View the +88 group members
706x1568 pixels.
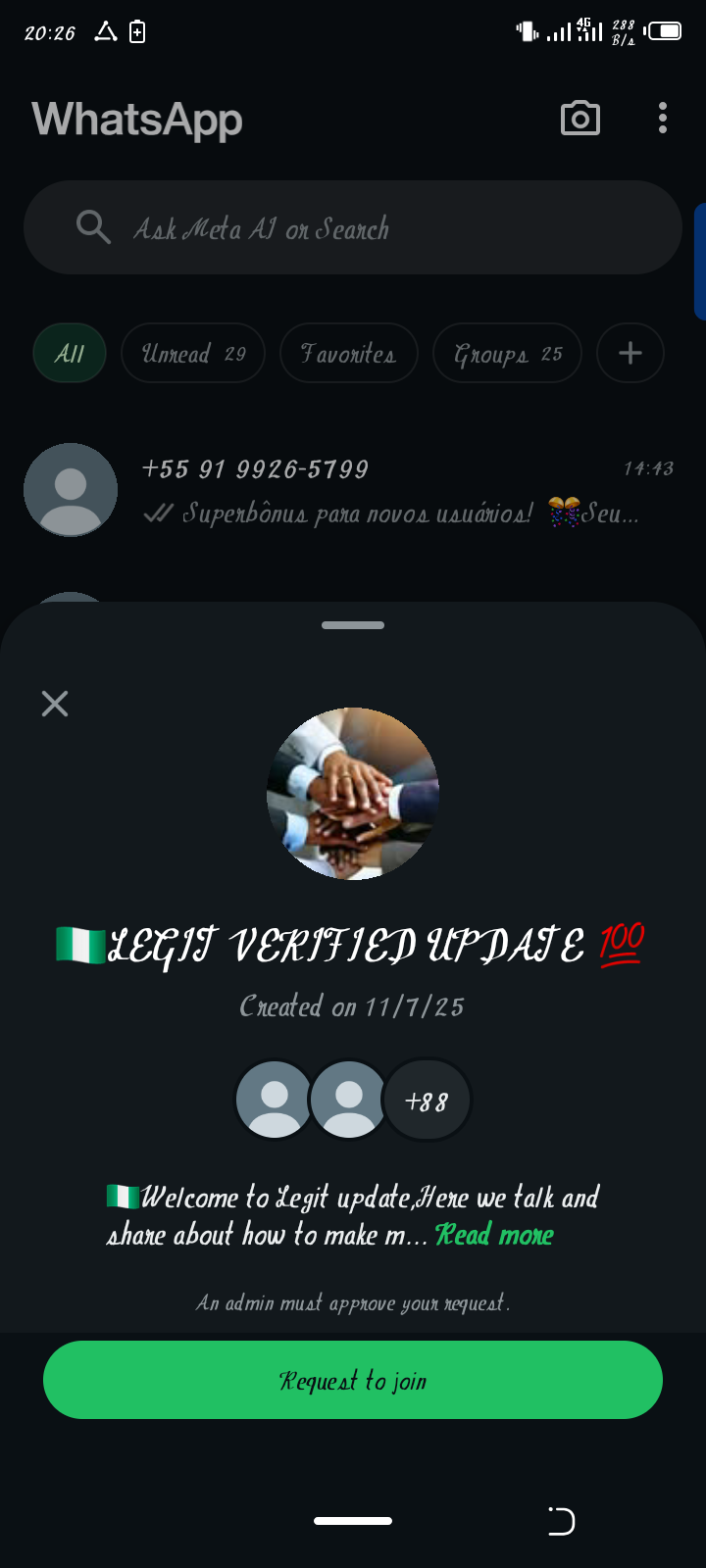point(427,1101)
